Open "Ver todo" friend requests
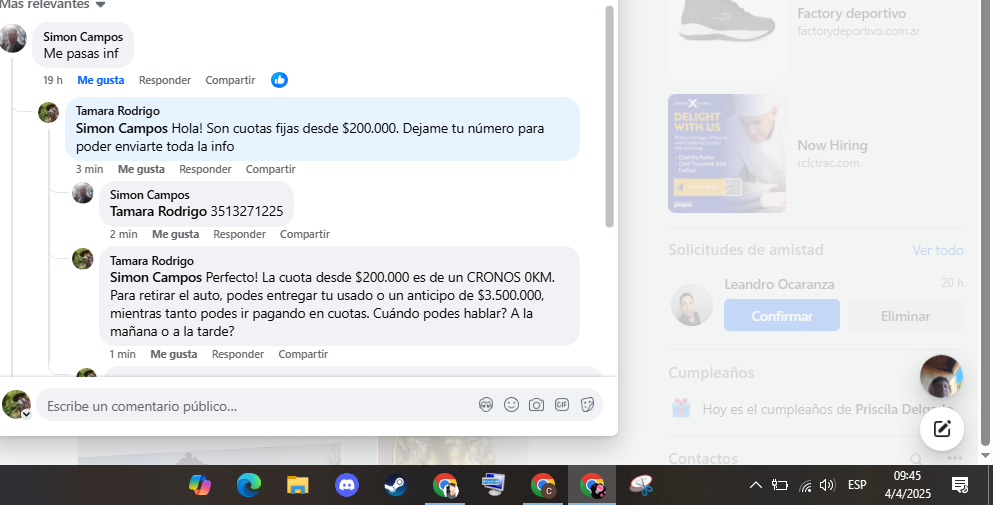The image size is (993, 505). [x=937, y=250]
